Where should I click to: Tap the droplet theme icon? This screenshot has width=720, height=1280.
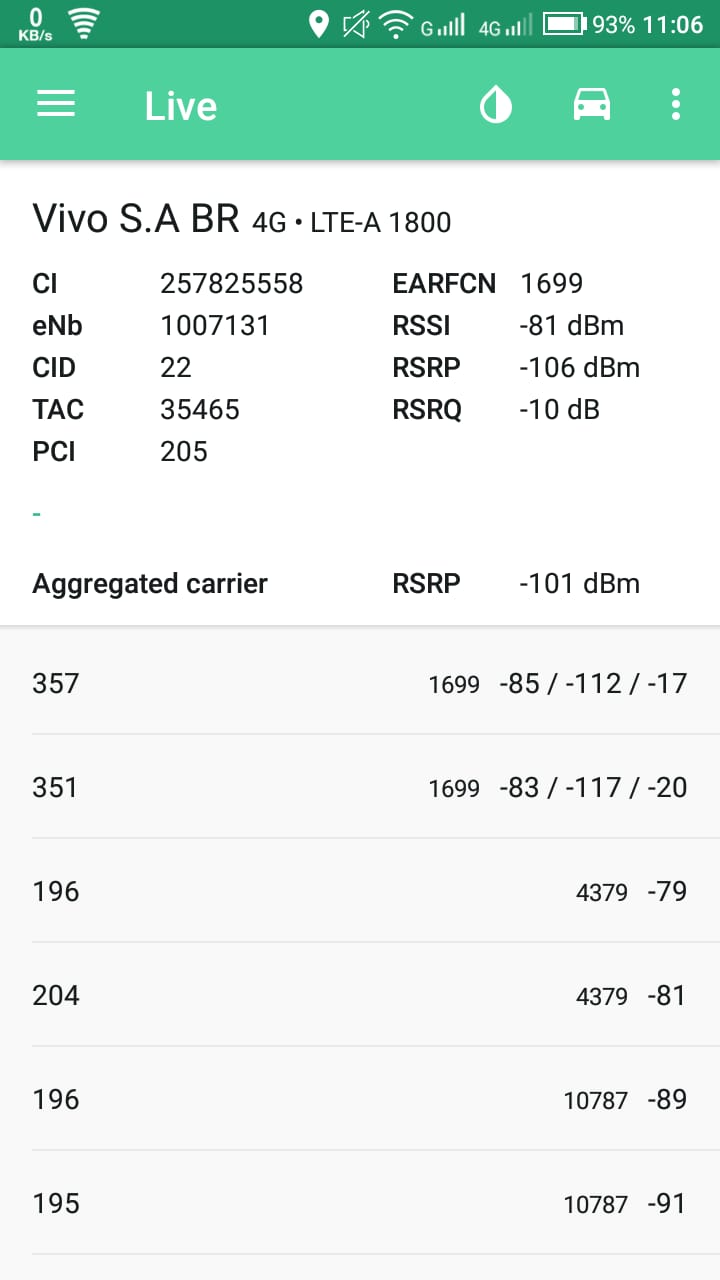click(x=496, y=104)
